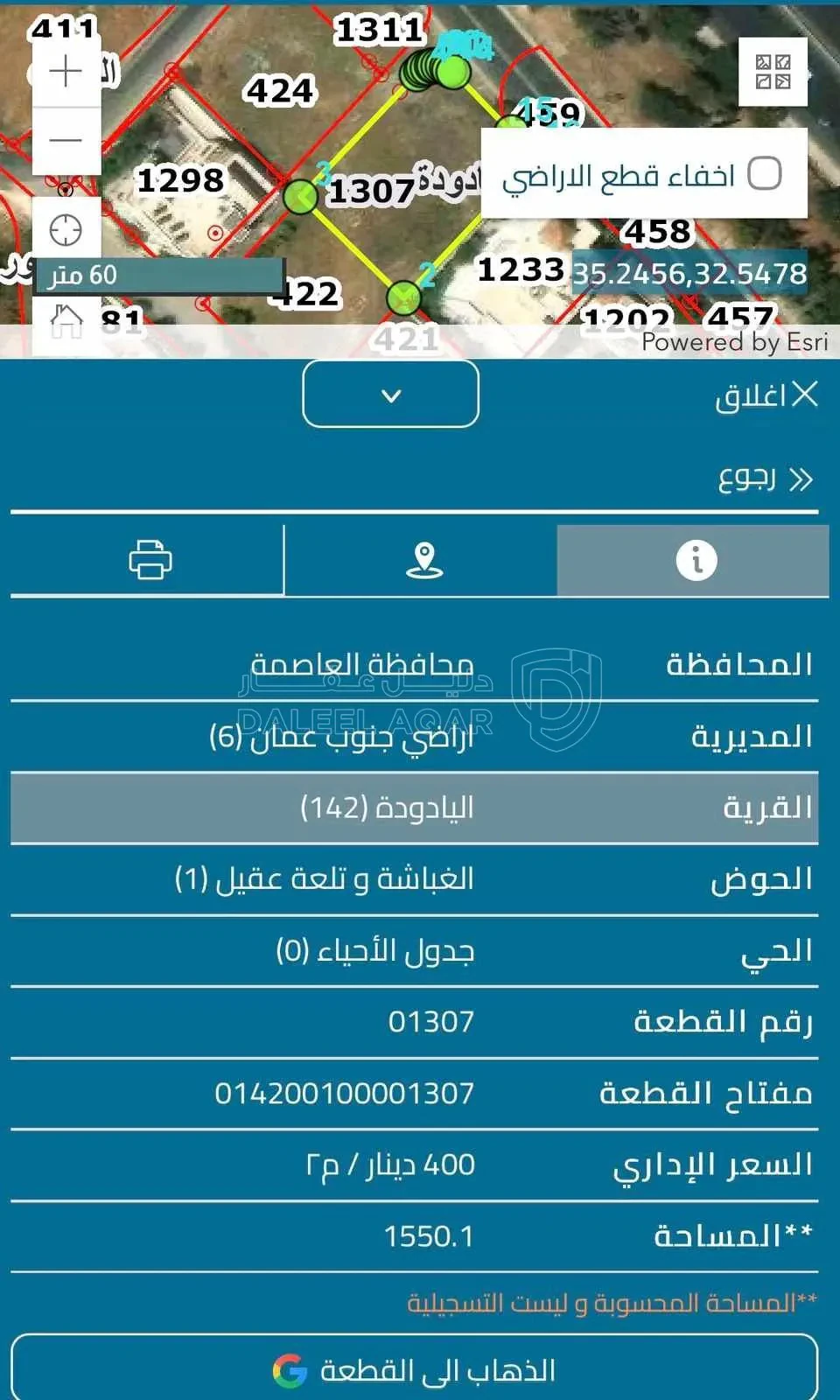Open the basemap gallery icon
This screenshot has width=840, height=1400.
pyautogui.click(x=773, y=72)
